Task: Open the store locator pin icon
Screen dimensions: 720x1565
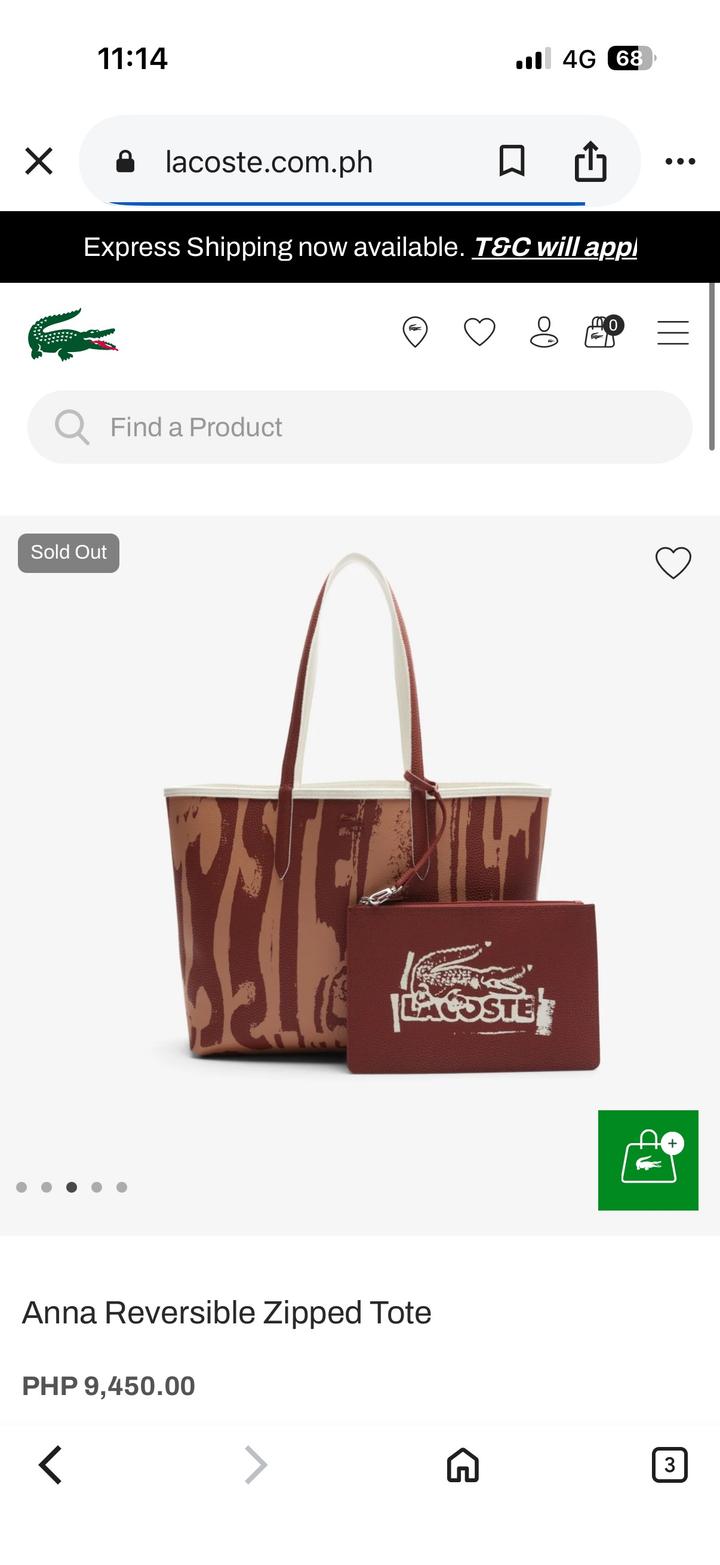Action: tap(415, 331)
